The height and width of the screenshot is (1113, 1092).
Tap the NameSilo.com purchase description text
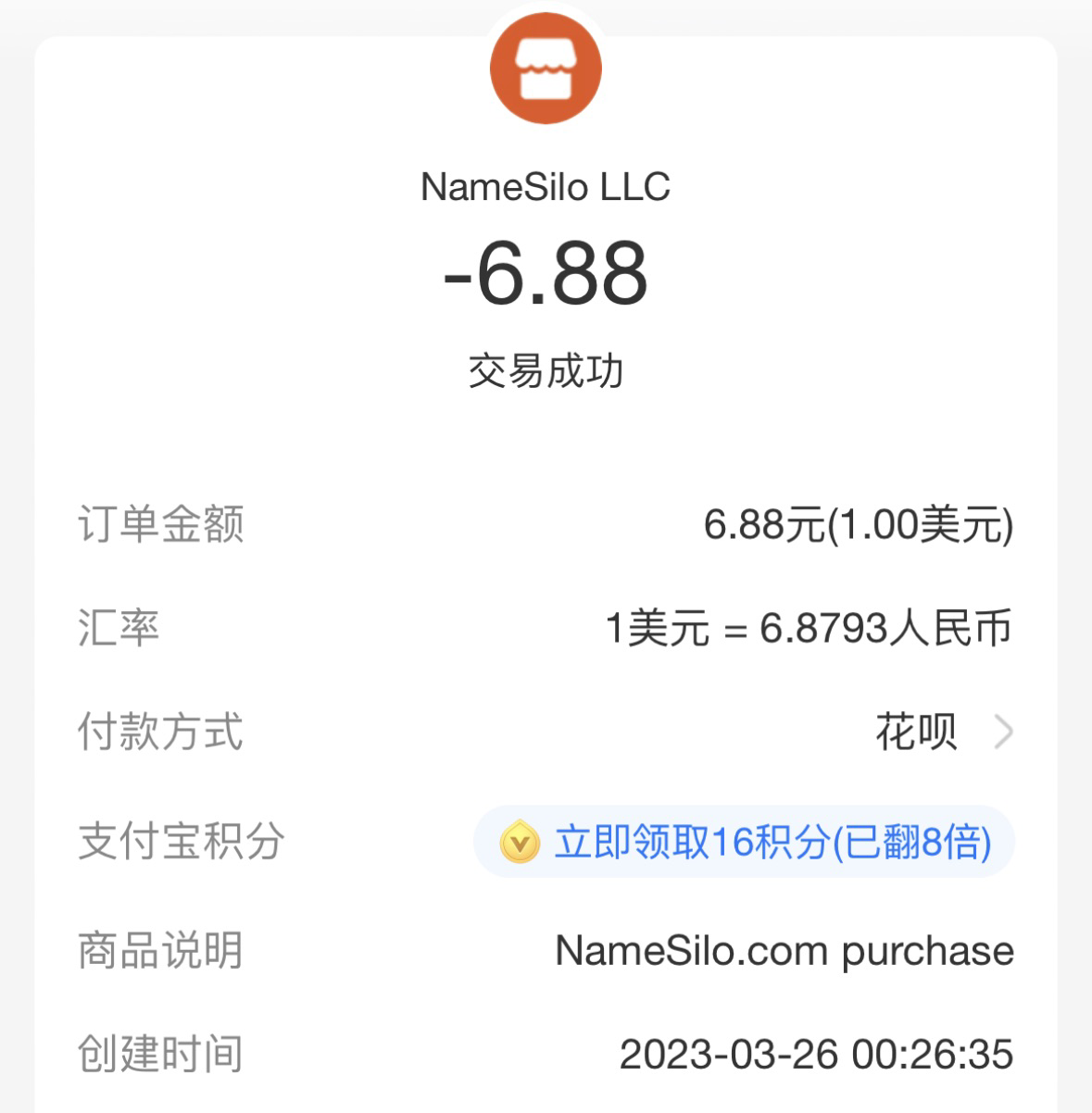click(784, 949)
